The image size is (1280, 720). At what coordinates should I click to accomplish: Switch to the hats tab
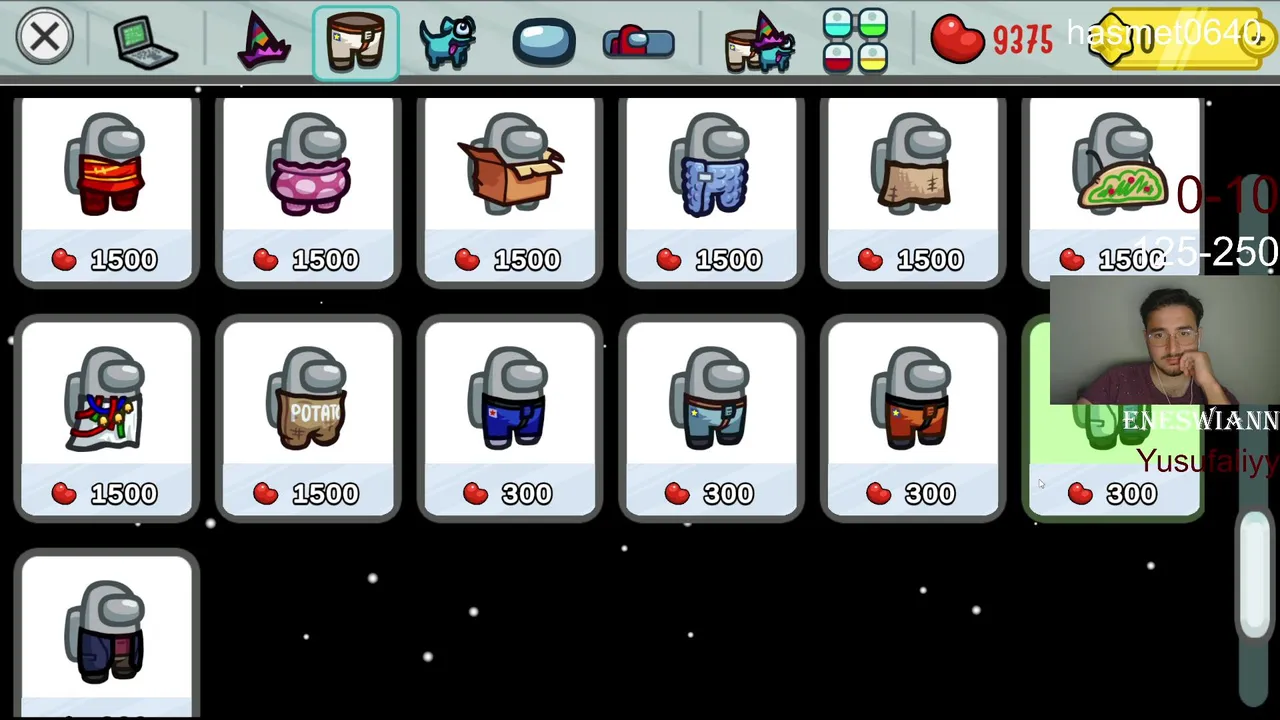point(264,41)
